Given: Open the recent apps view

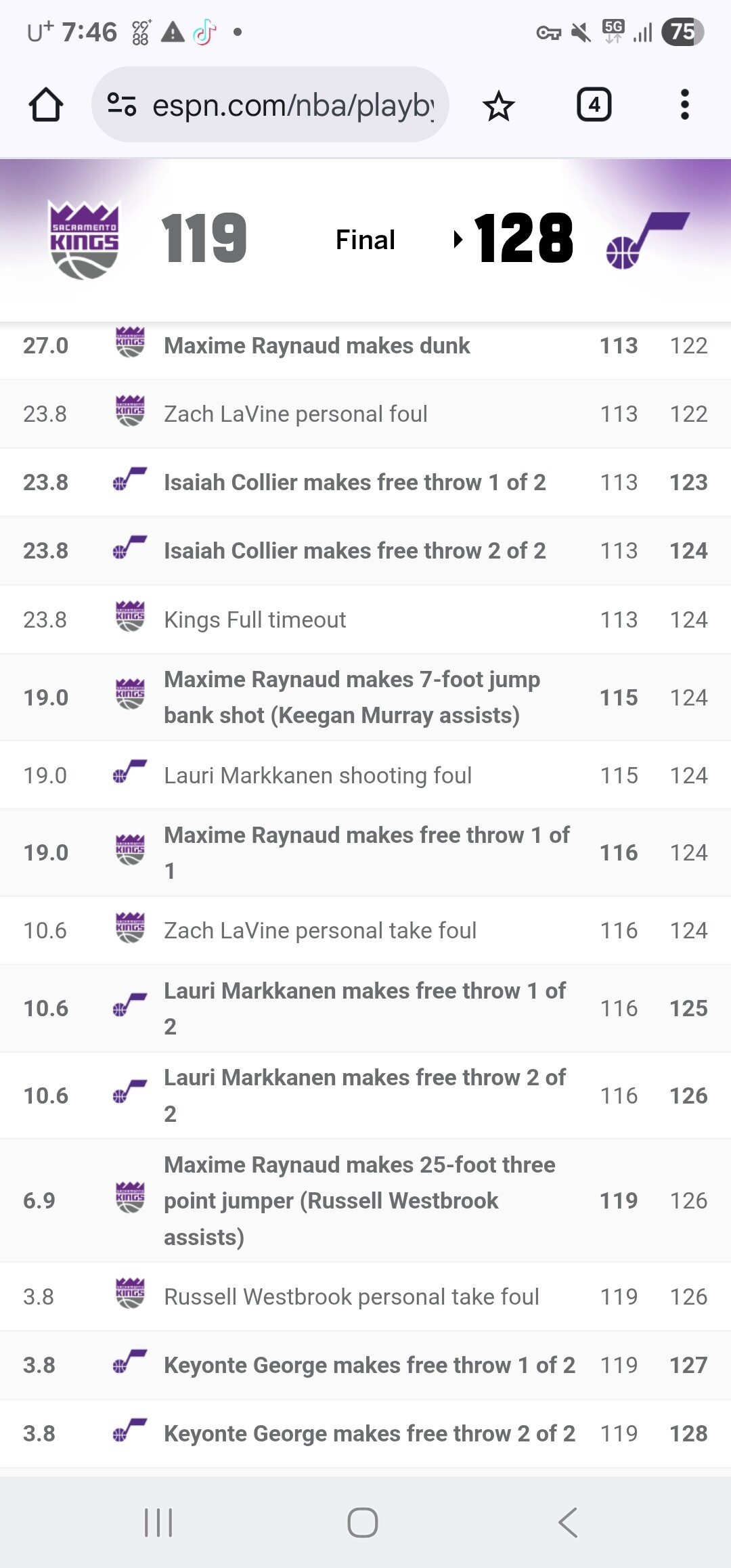Looking at the screenshot, I should coord(158,1522).
